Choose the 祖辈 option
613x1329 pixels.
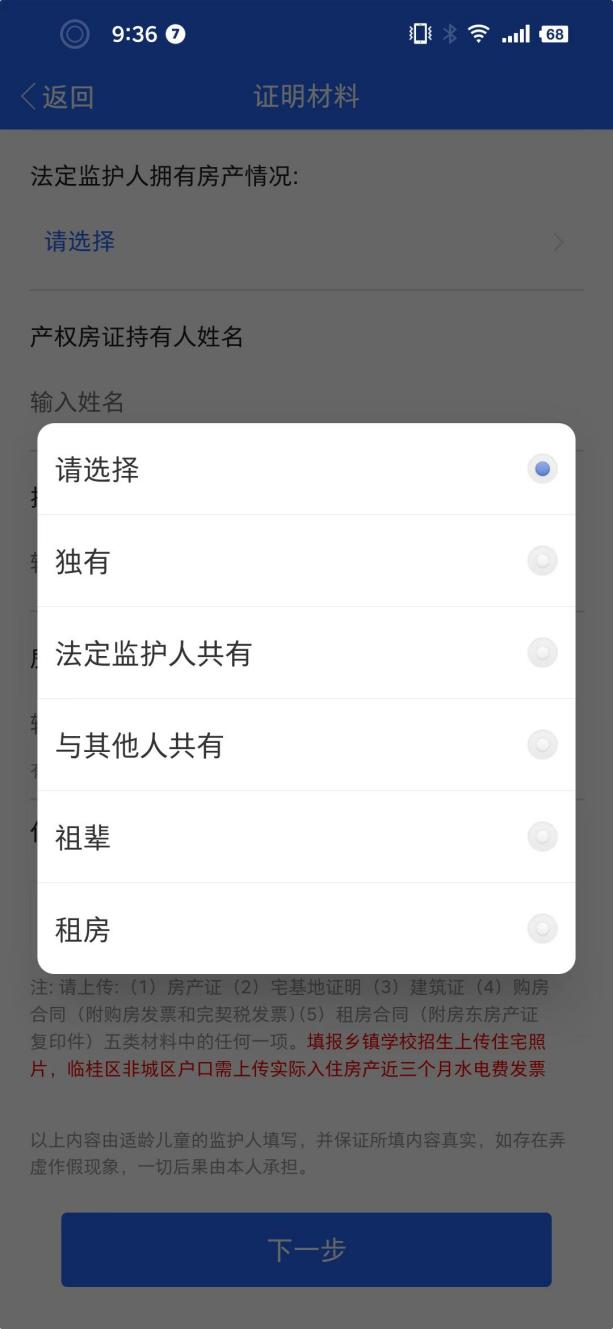tap(541, 837)
